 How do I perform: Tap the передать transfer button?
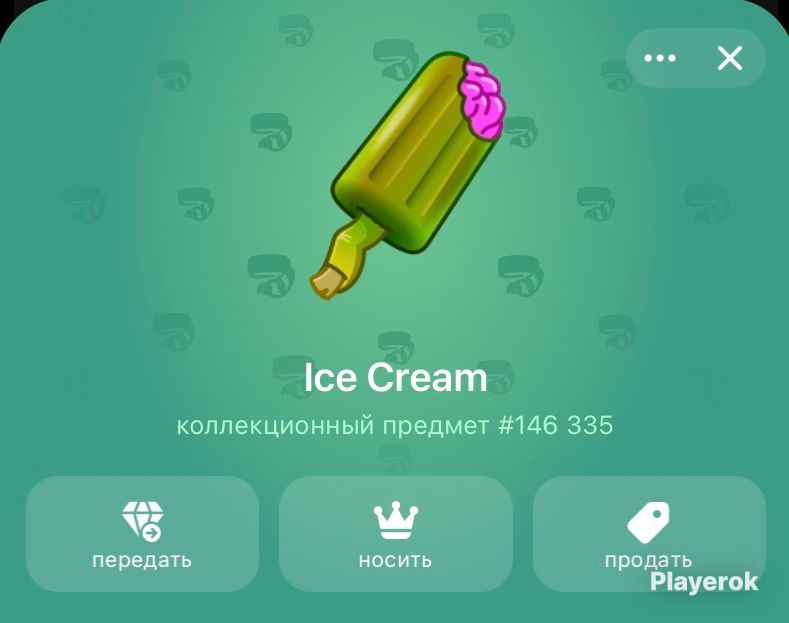142,534
